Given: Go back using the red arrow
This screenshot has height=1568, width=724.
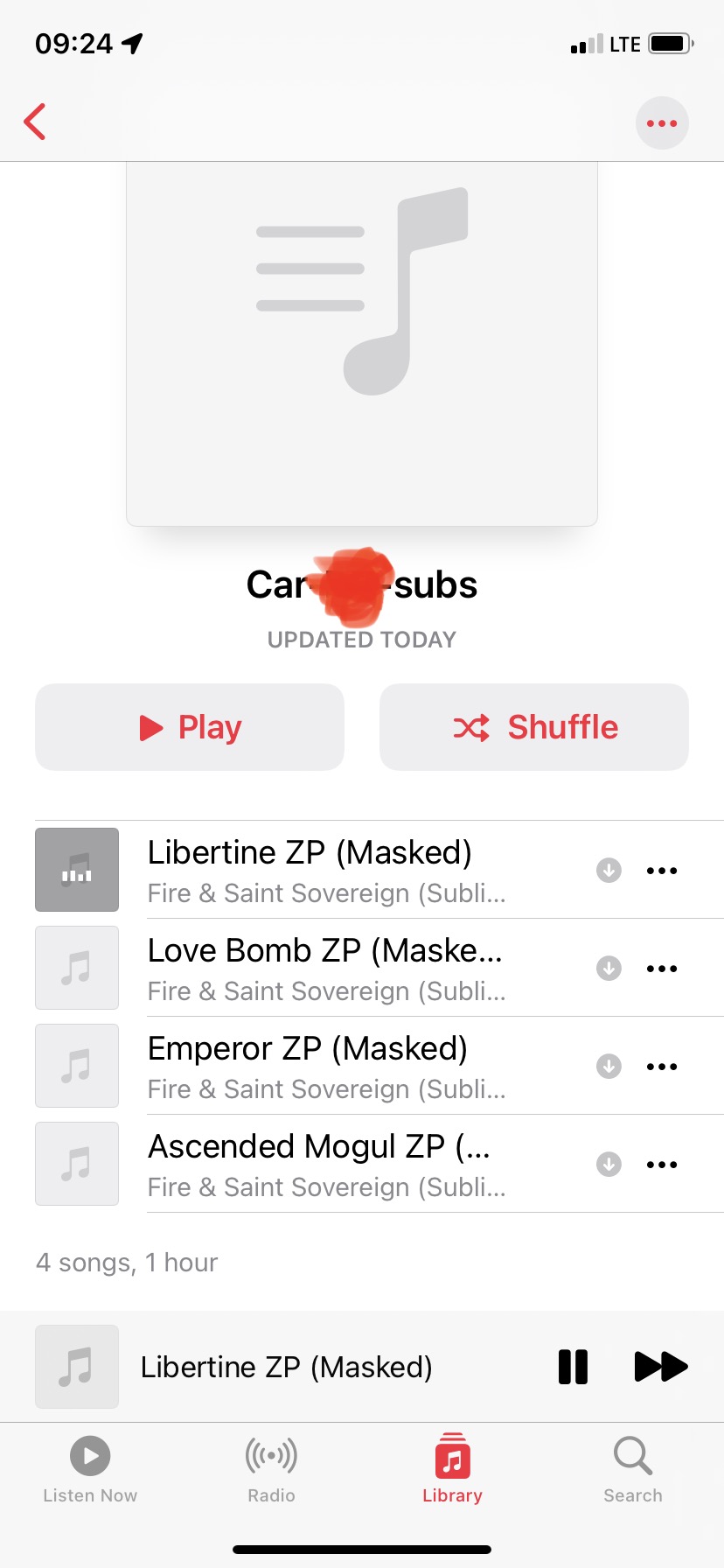Looking at the screenshot, I should [x=35, y=122].
